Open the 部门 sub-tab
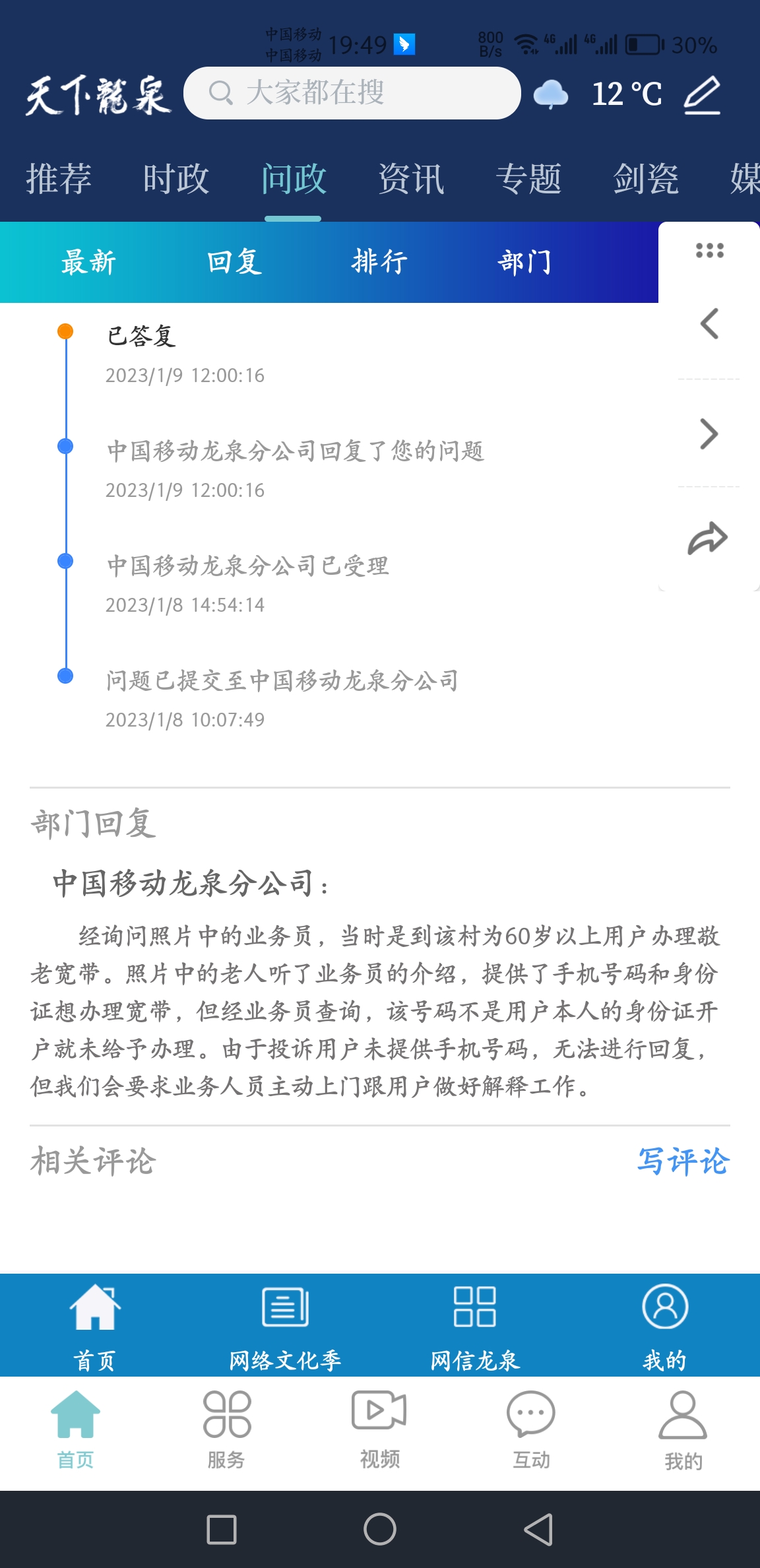Screen dimensions: 760x1568 [524, 262]
